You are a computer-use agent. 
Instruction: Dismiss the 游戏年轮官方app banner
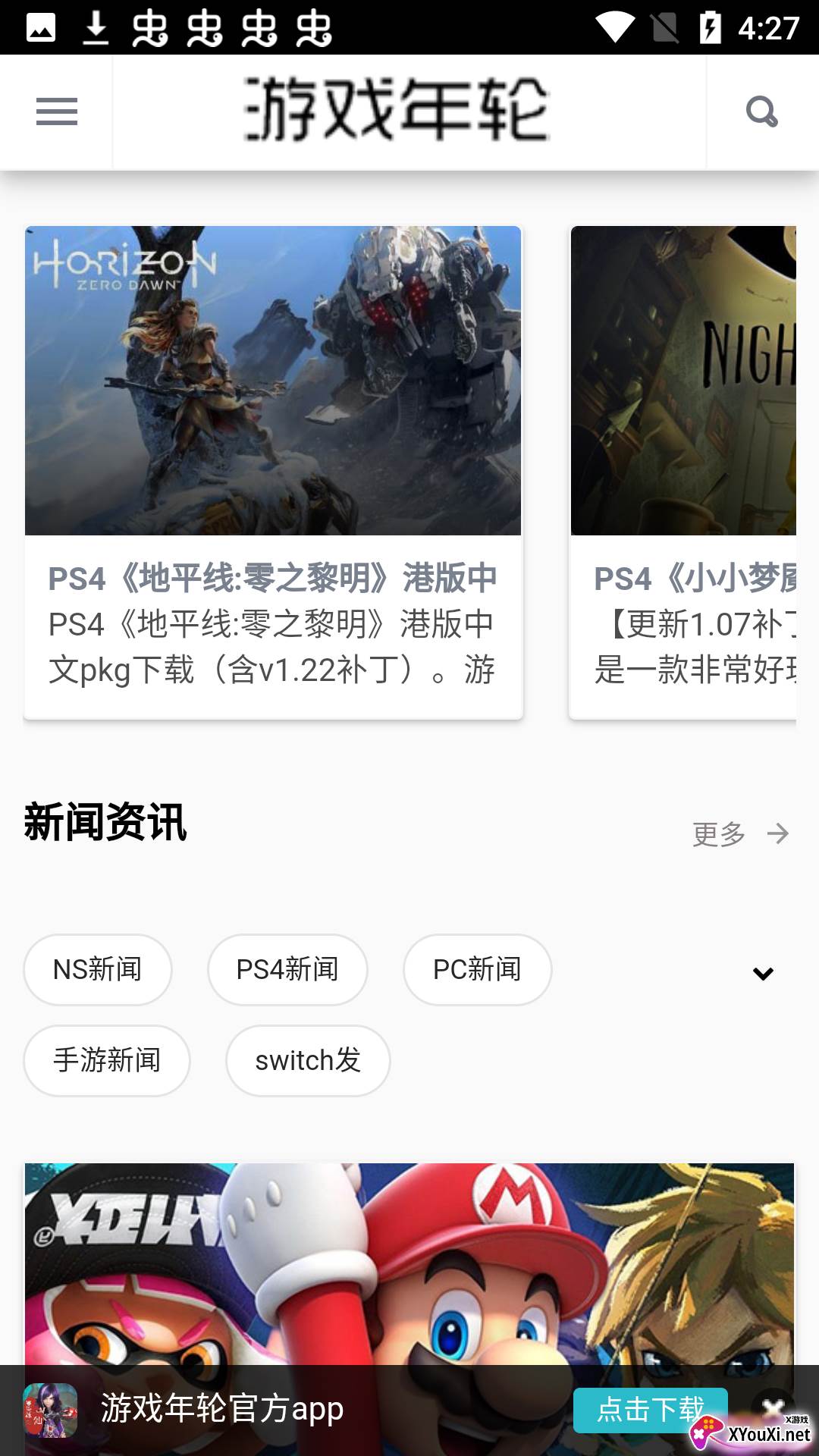772,1405
